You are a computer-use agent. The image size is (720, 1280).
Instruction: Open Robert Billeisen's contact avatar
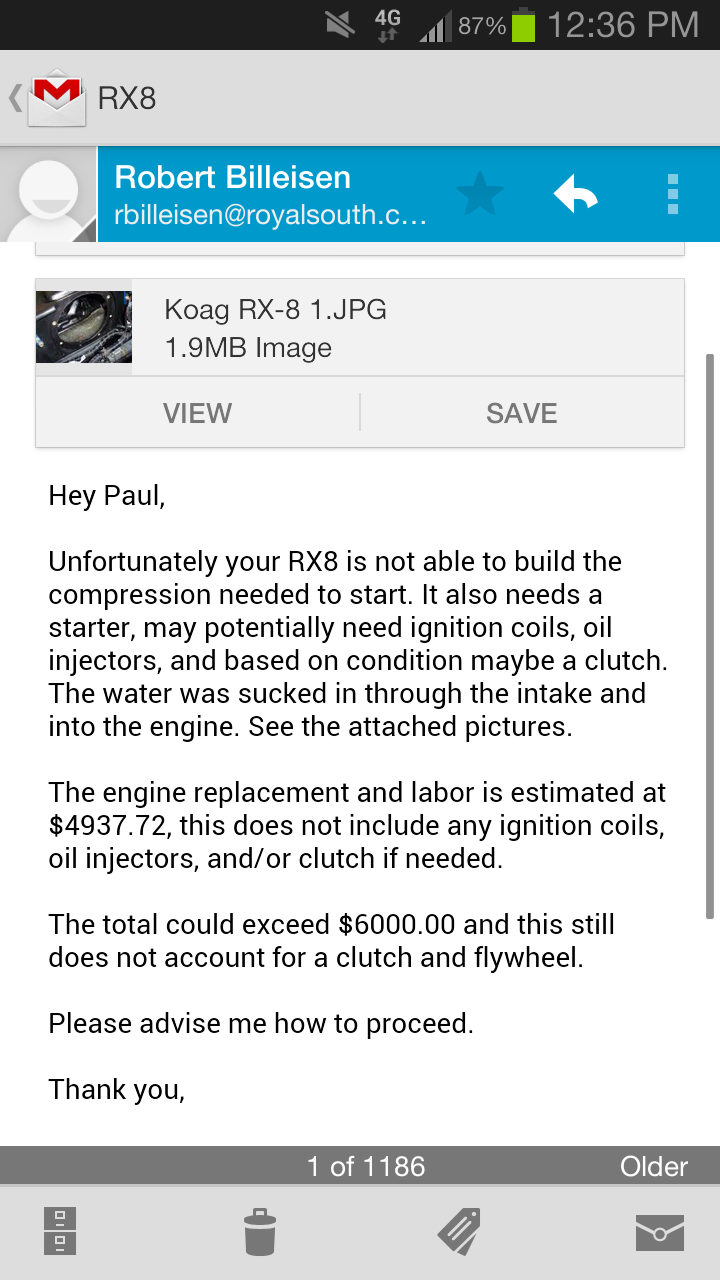(x=48, y=194)
